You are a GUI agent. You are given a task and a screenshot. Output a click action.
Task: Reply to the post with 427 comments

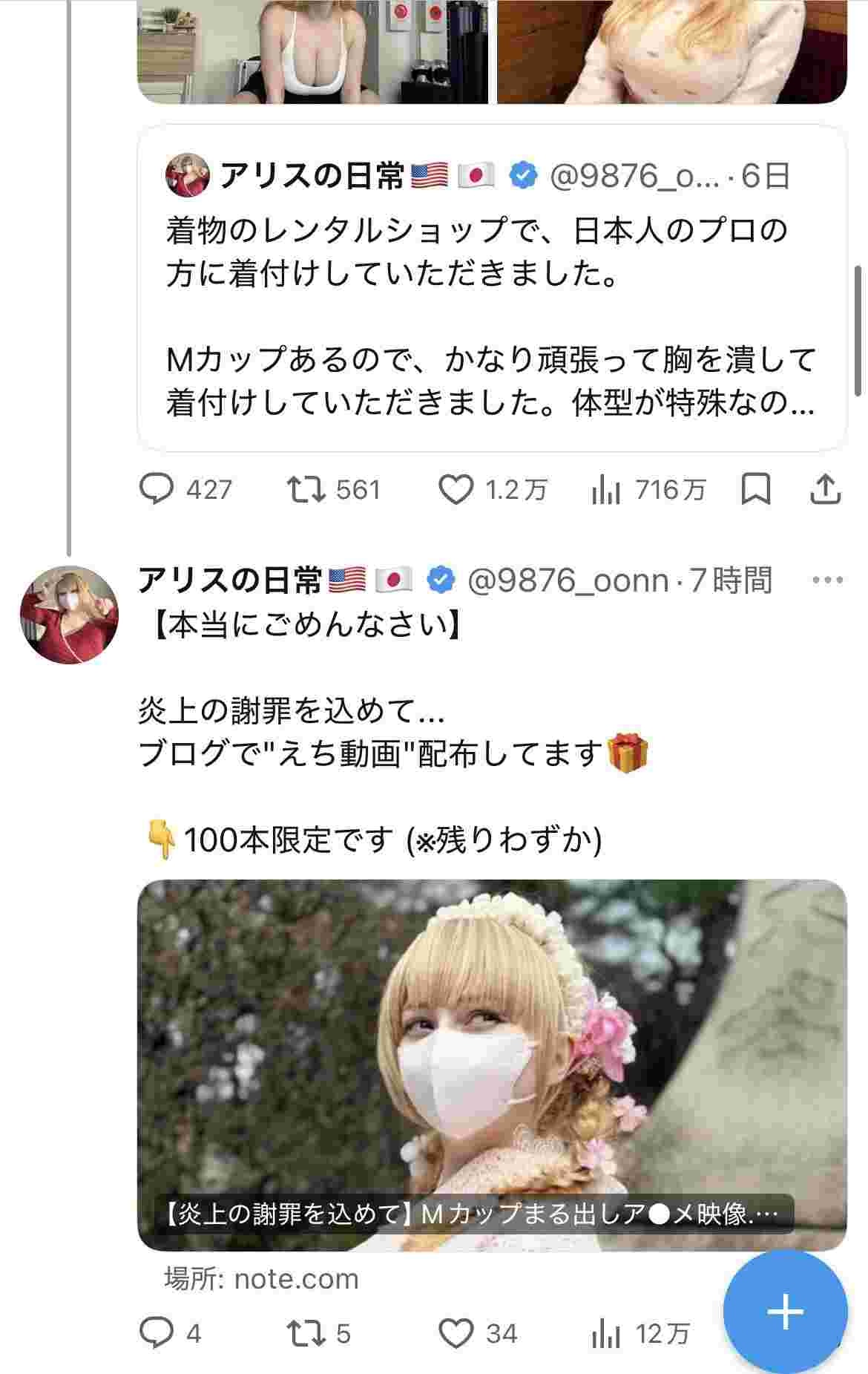[x=157, y=490]
